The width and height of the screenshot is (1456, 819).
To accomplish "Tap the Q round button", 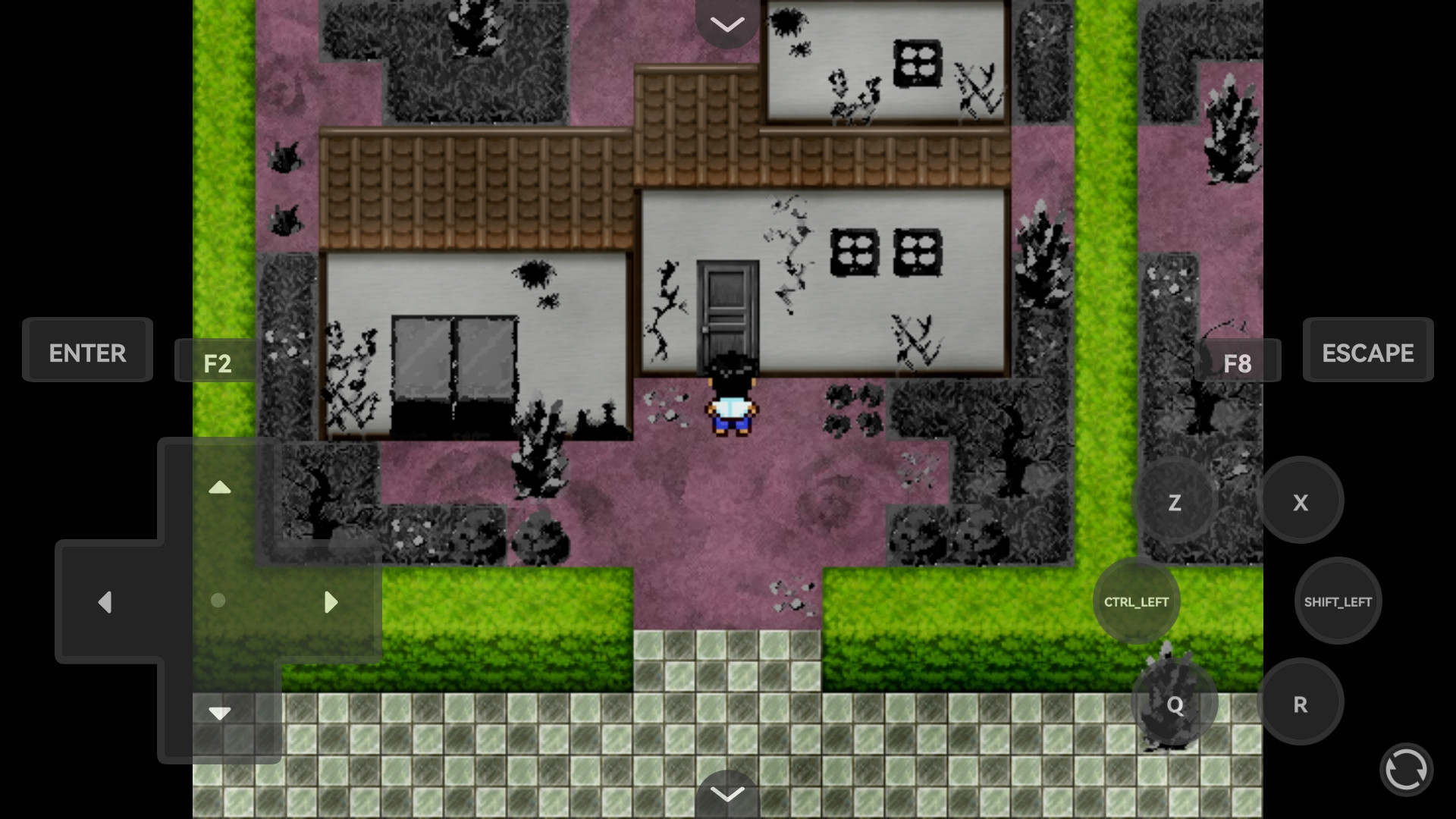I will coord(1174,704).
